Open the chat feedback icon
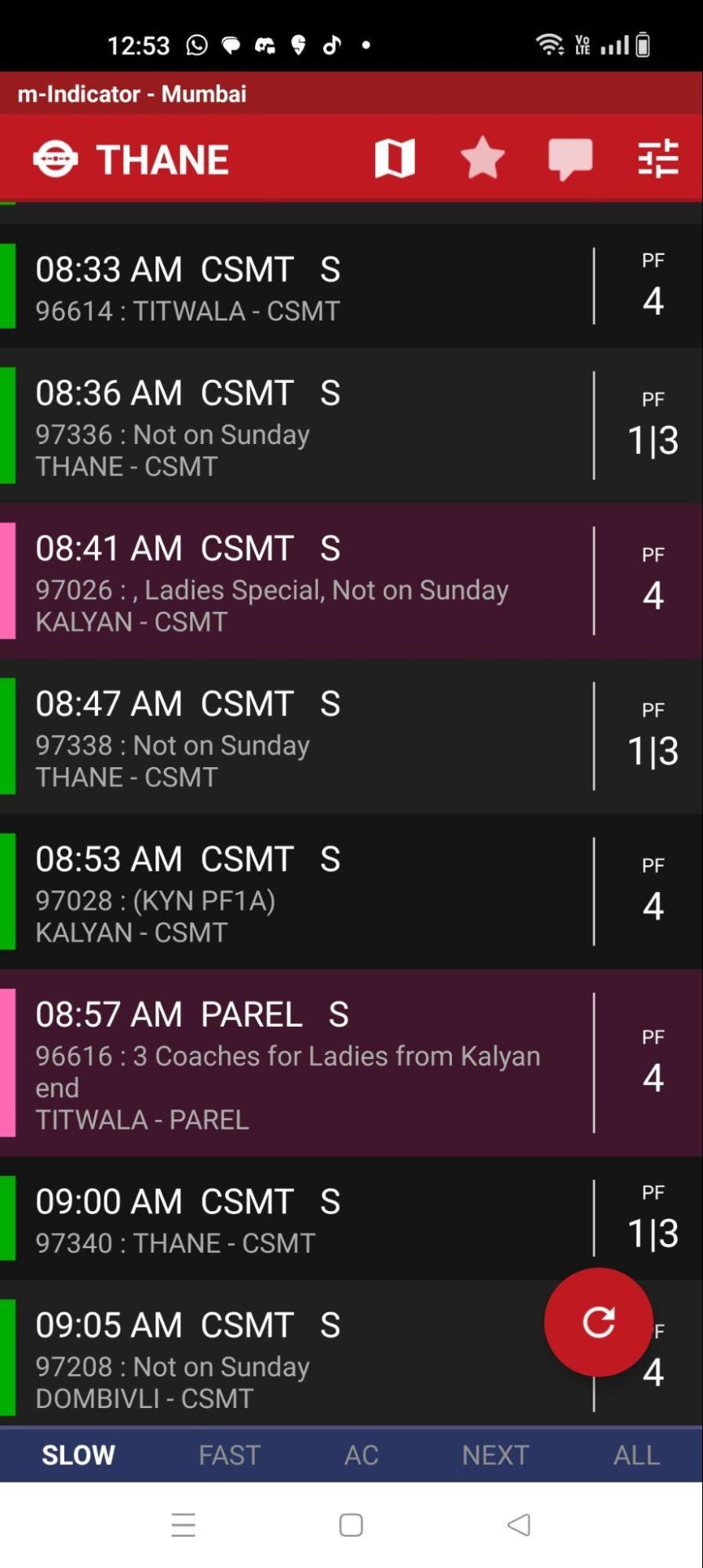Image resolution: width=703 pixels, height=1568 pixels. coord(570,158)
